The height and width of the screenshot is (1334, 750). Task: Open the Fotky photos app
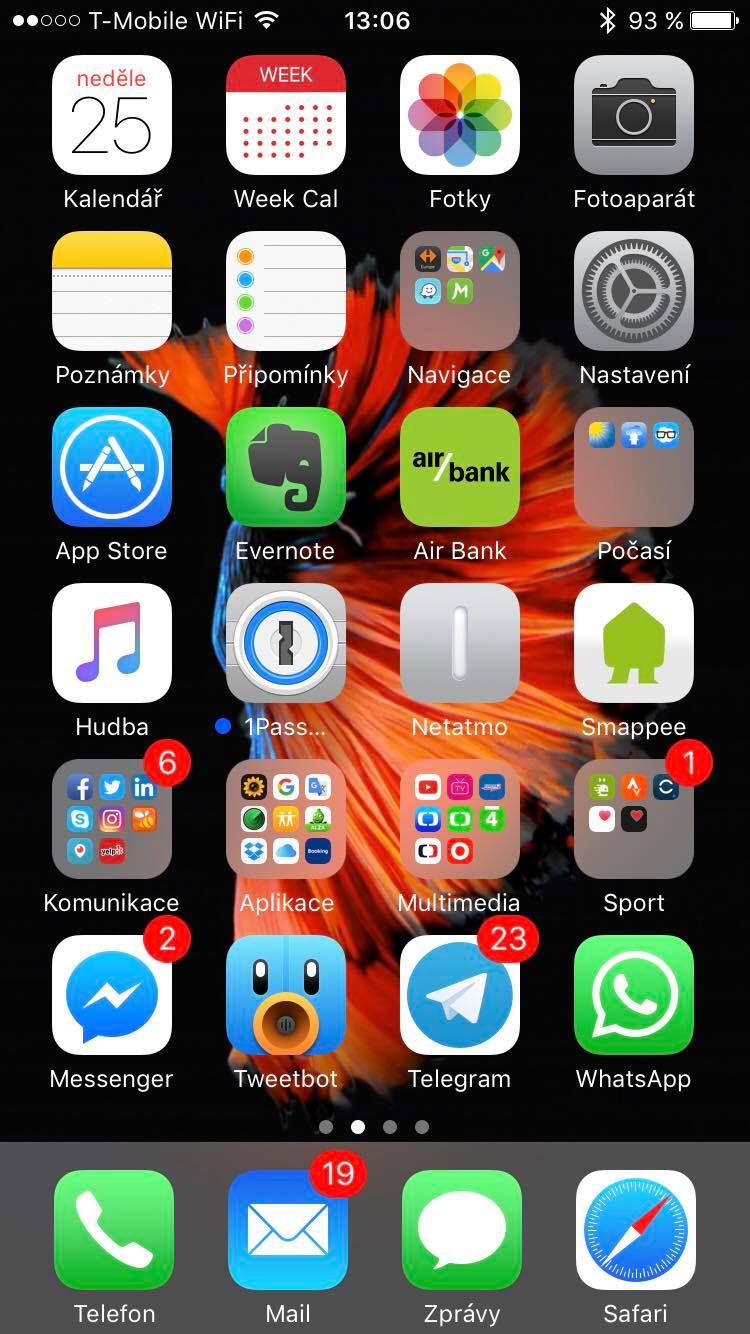(x=460, y=115)
